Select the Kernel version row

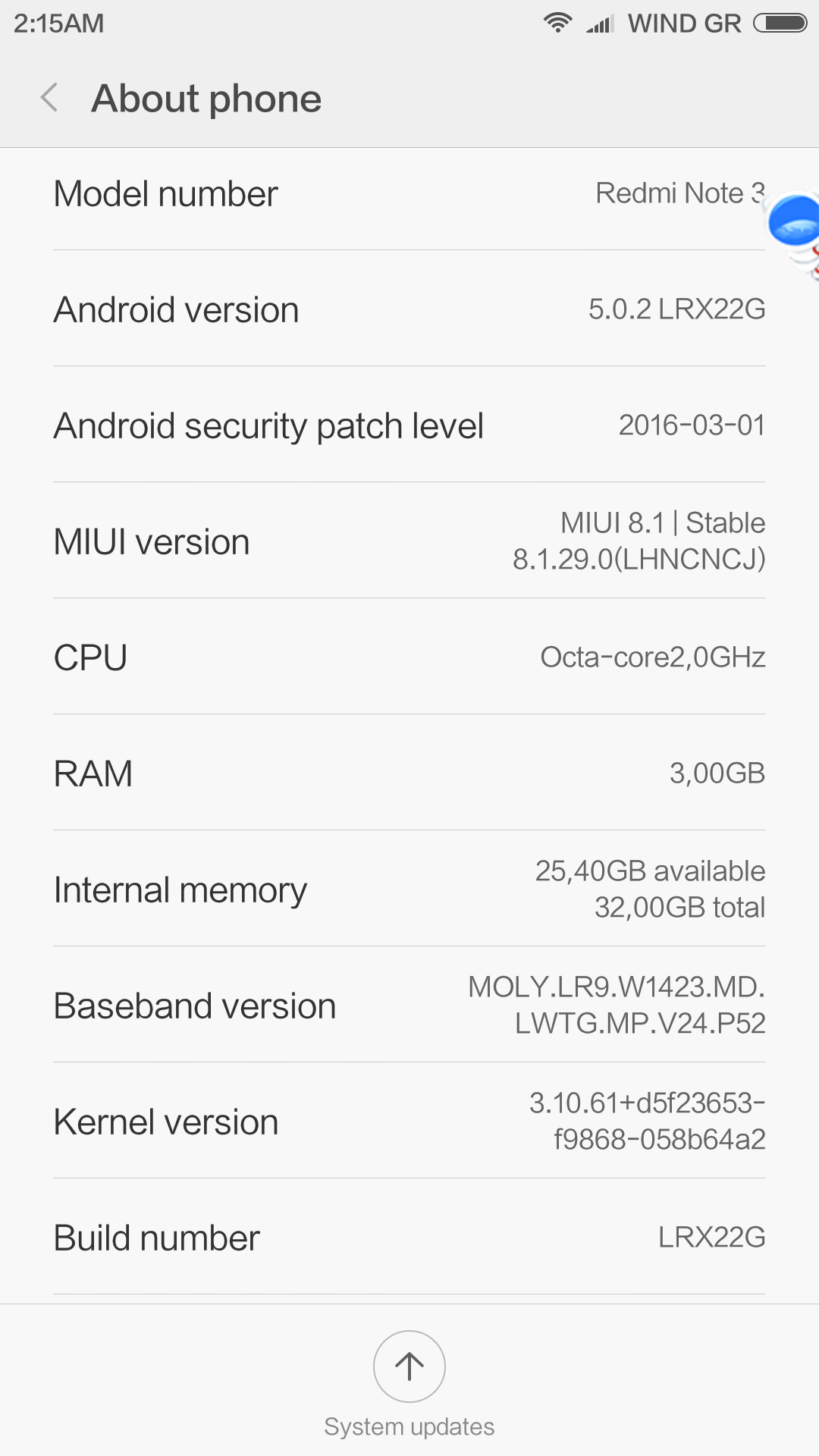point(409,1121)
